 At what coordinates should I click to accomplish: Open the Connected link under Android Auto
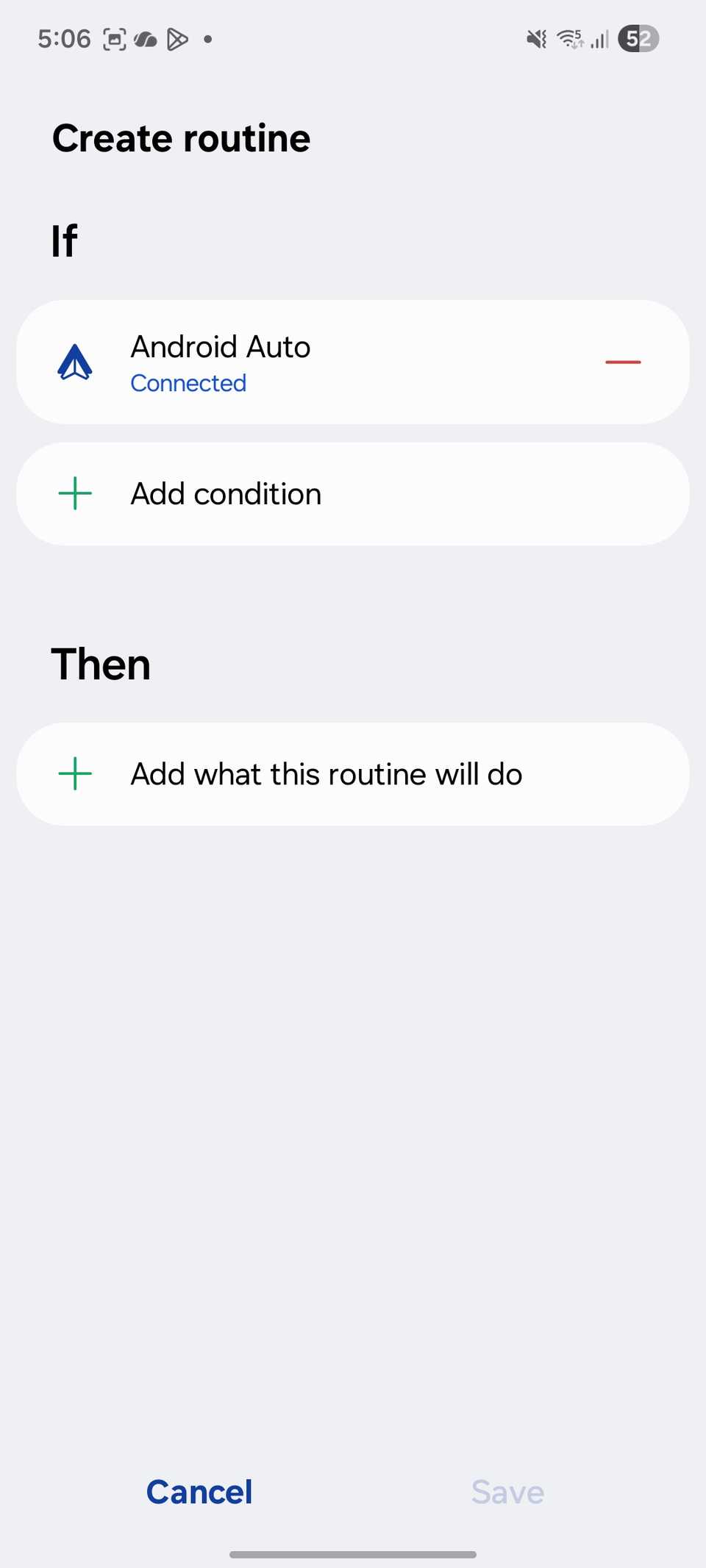(x=188, y=383)
